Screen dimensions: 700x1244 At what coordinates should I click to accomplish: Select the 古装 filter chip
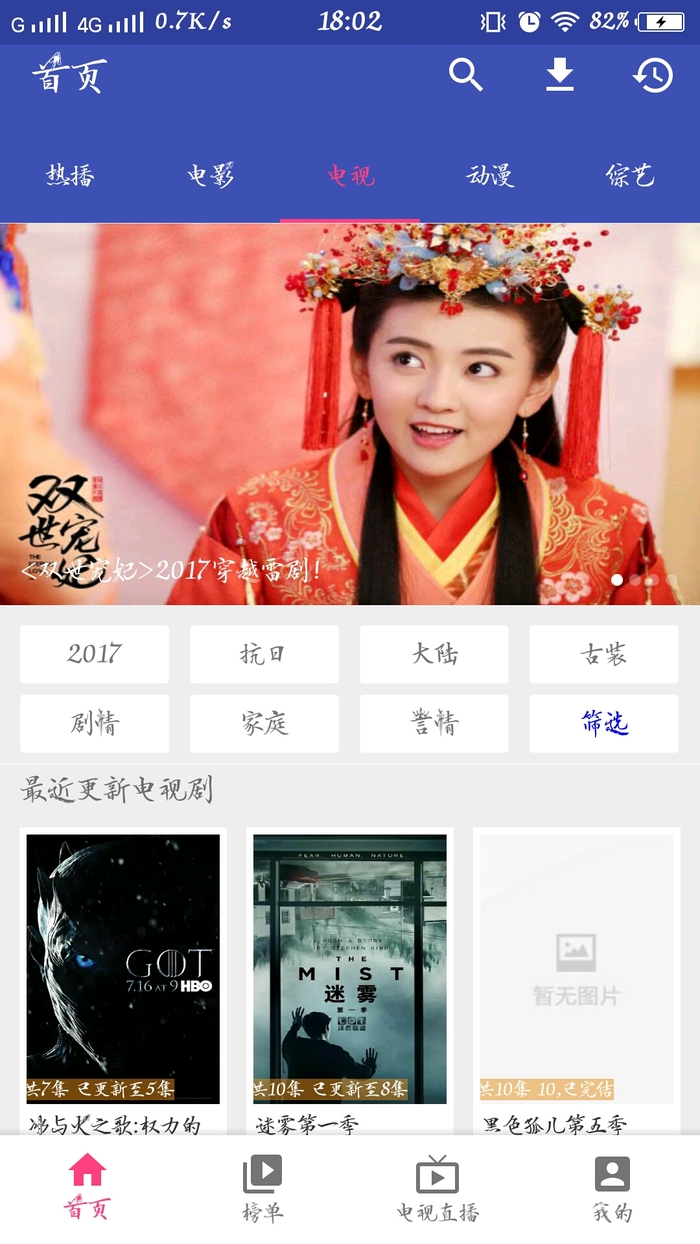[x=604, y=654]
